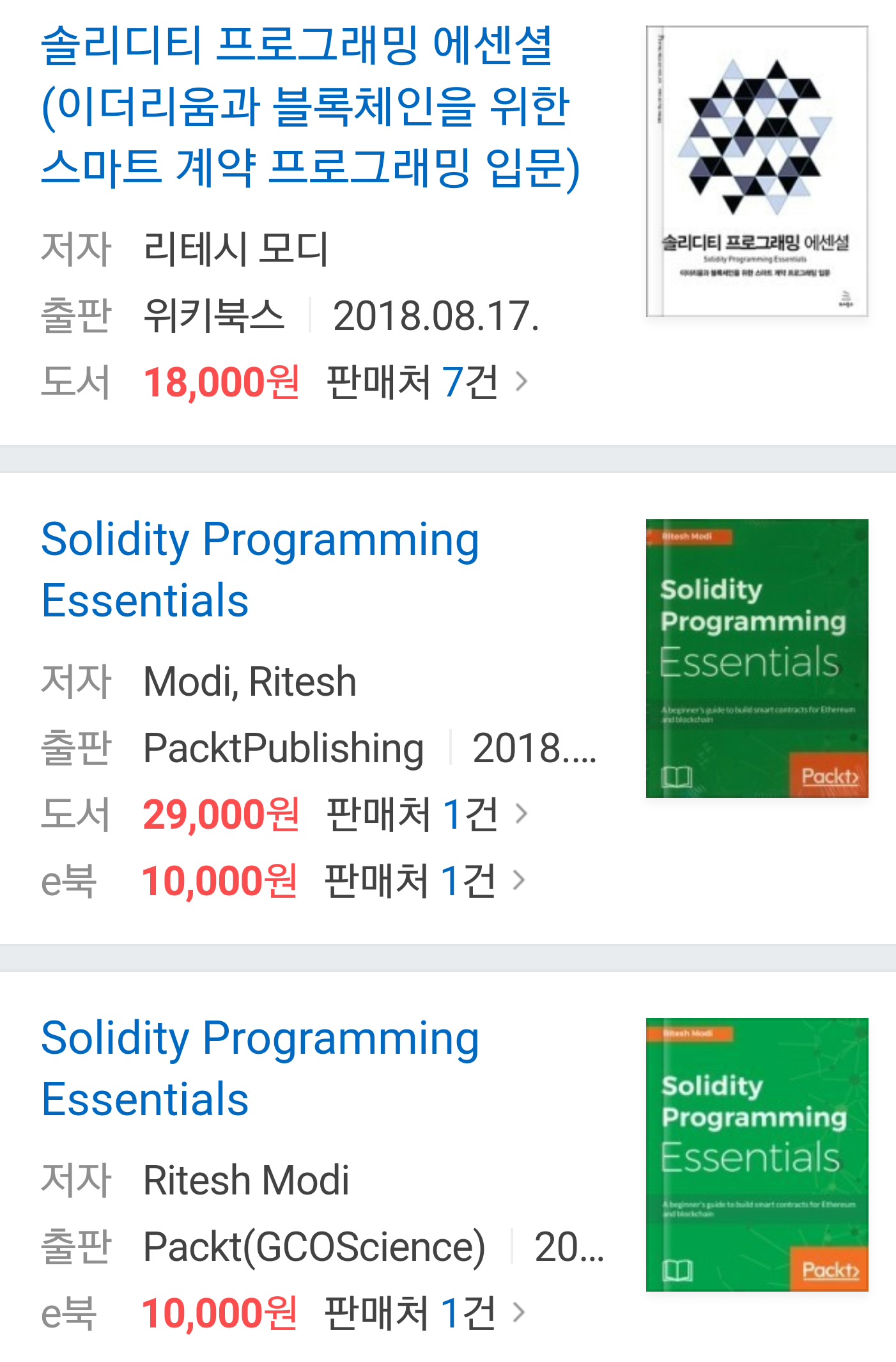Open Solidity Programming Essentials by Ritesh Modi
The width and height of the screenshot is (896, 1362).
coord(260,1068)
